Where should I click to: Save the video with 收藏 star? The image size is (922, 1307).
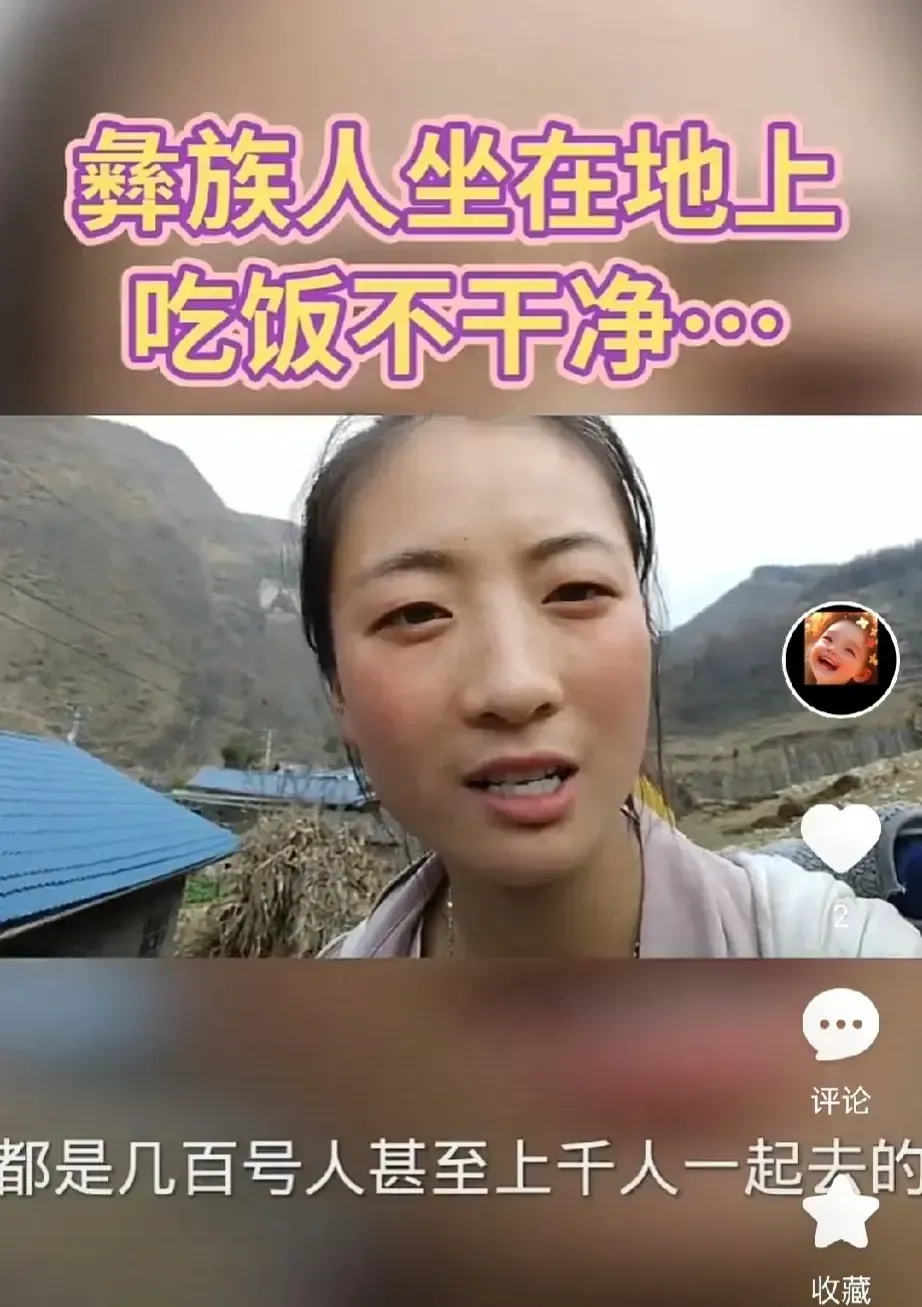pyautogui.click(x=840, y=1212)
